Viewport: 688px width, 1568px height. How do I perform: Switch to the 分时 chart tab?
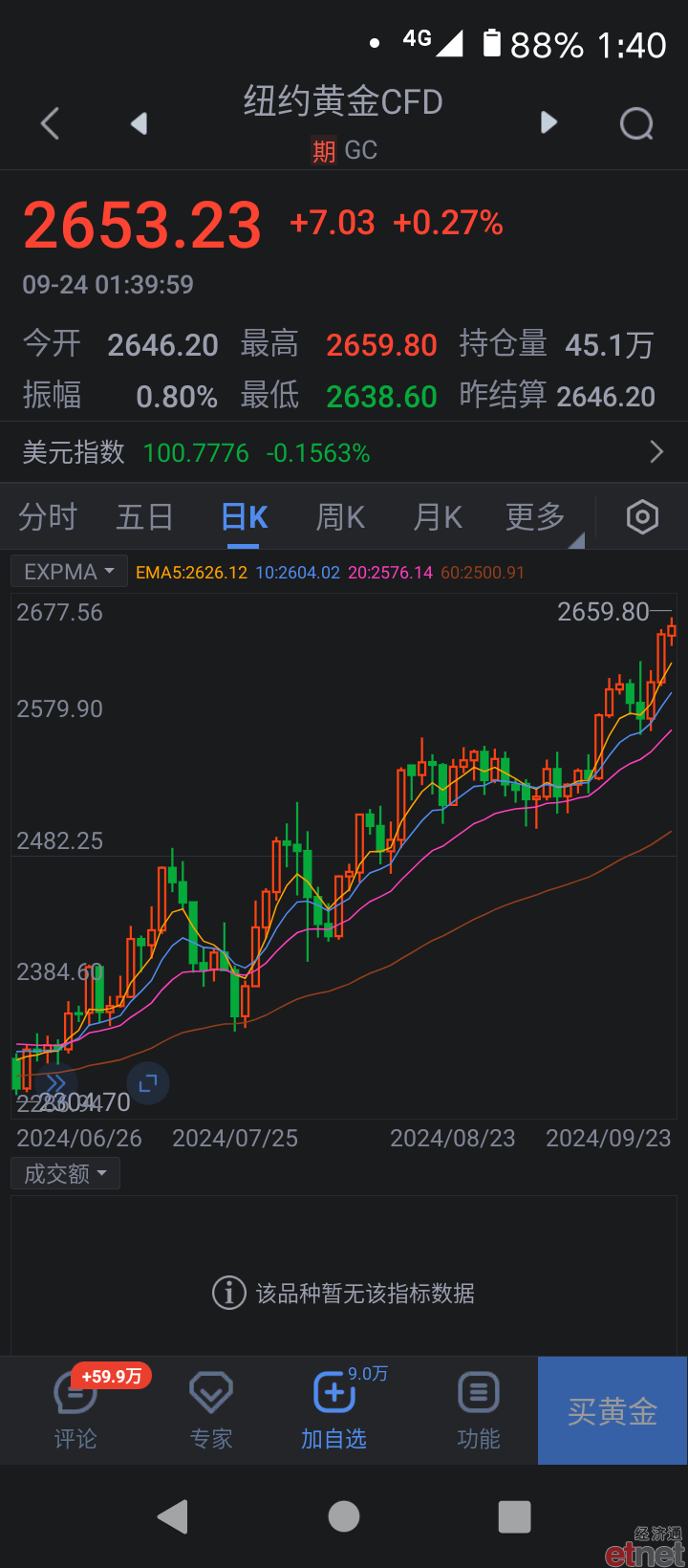(x=48, y=517)
